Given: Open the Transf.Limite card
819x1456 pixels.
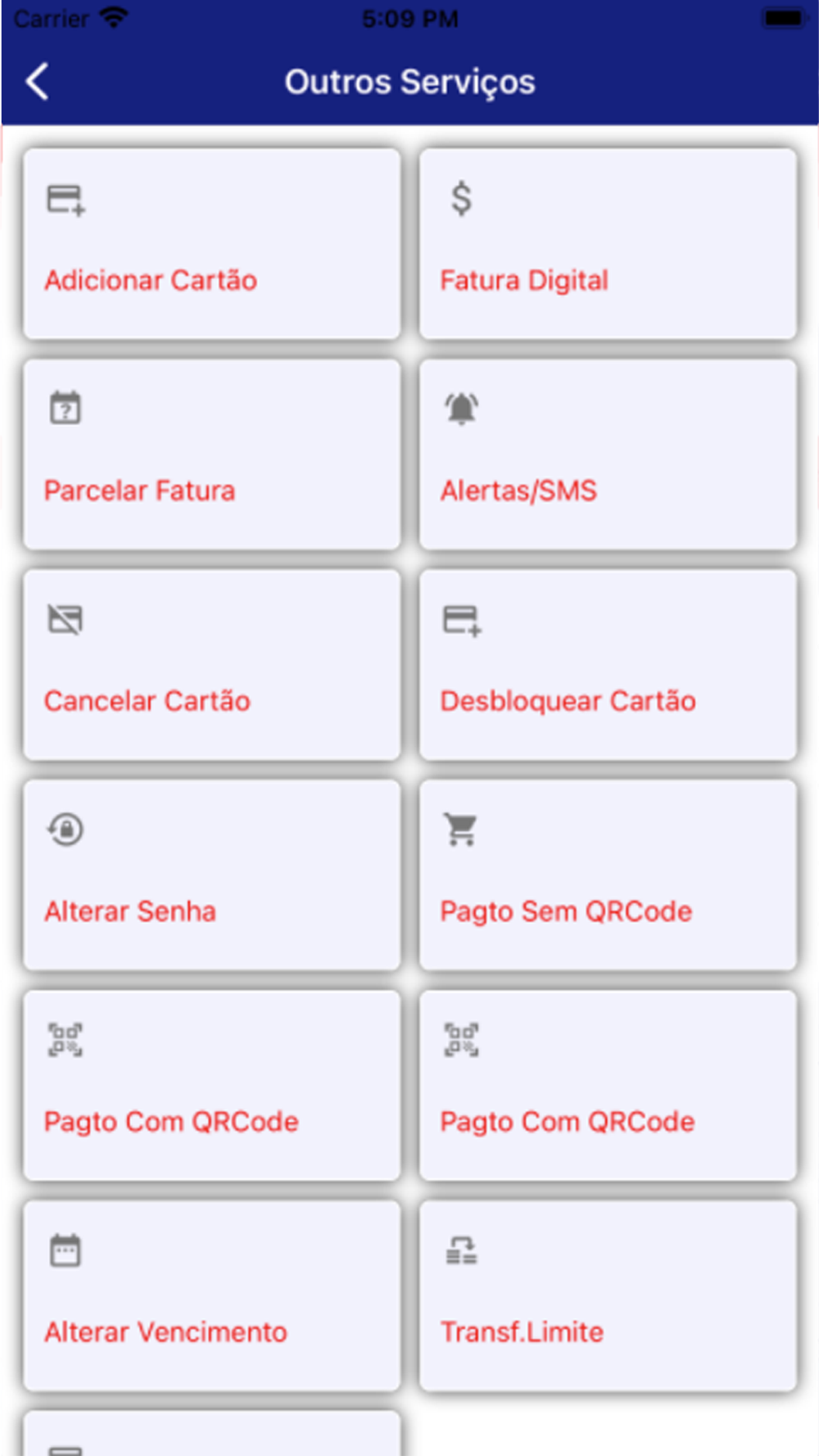Looking at the screenshot, I should (x=608, y=1295).
